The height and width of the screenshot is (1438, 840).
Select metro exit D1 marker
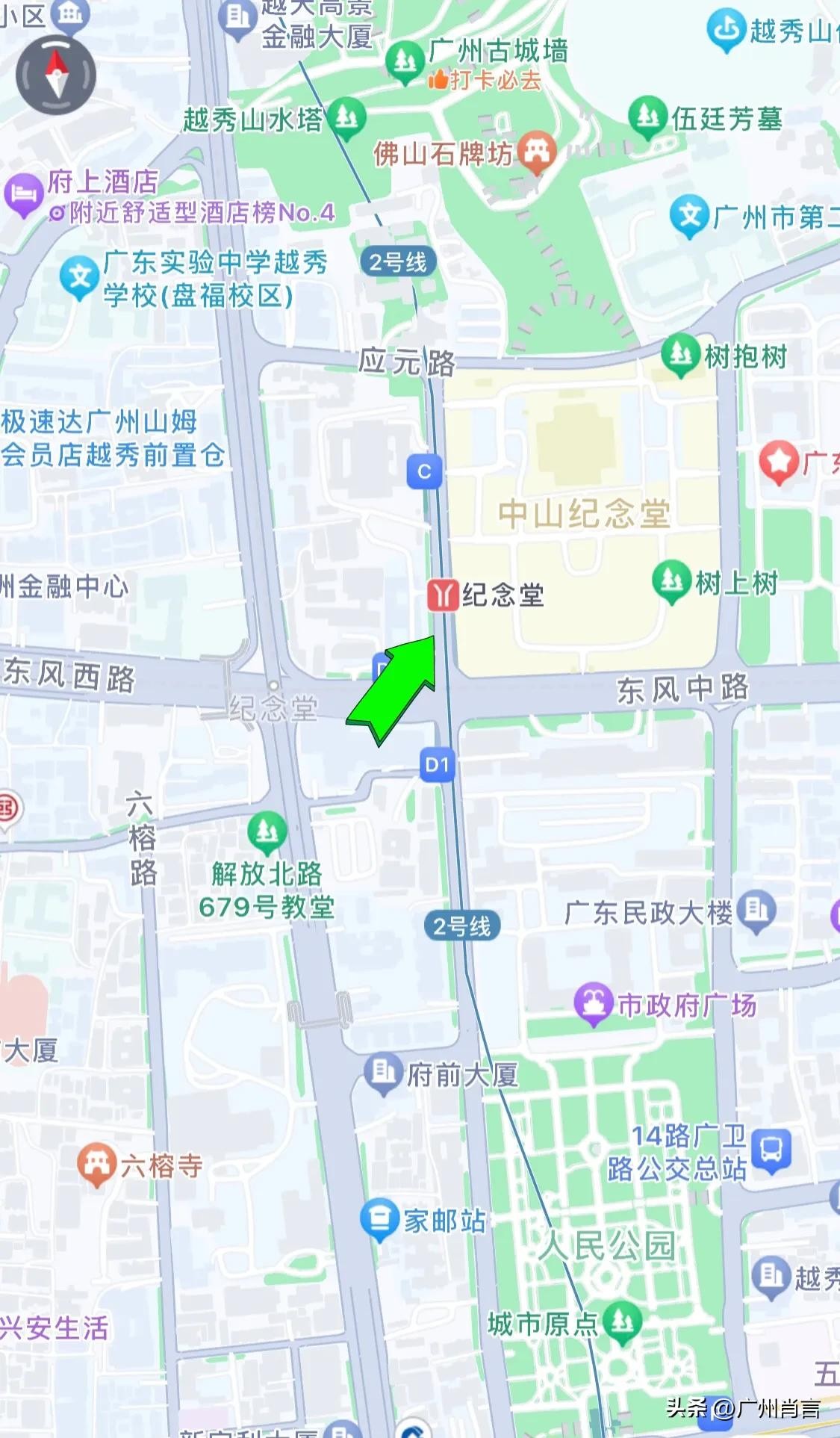point(437,764)
